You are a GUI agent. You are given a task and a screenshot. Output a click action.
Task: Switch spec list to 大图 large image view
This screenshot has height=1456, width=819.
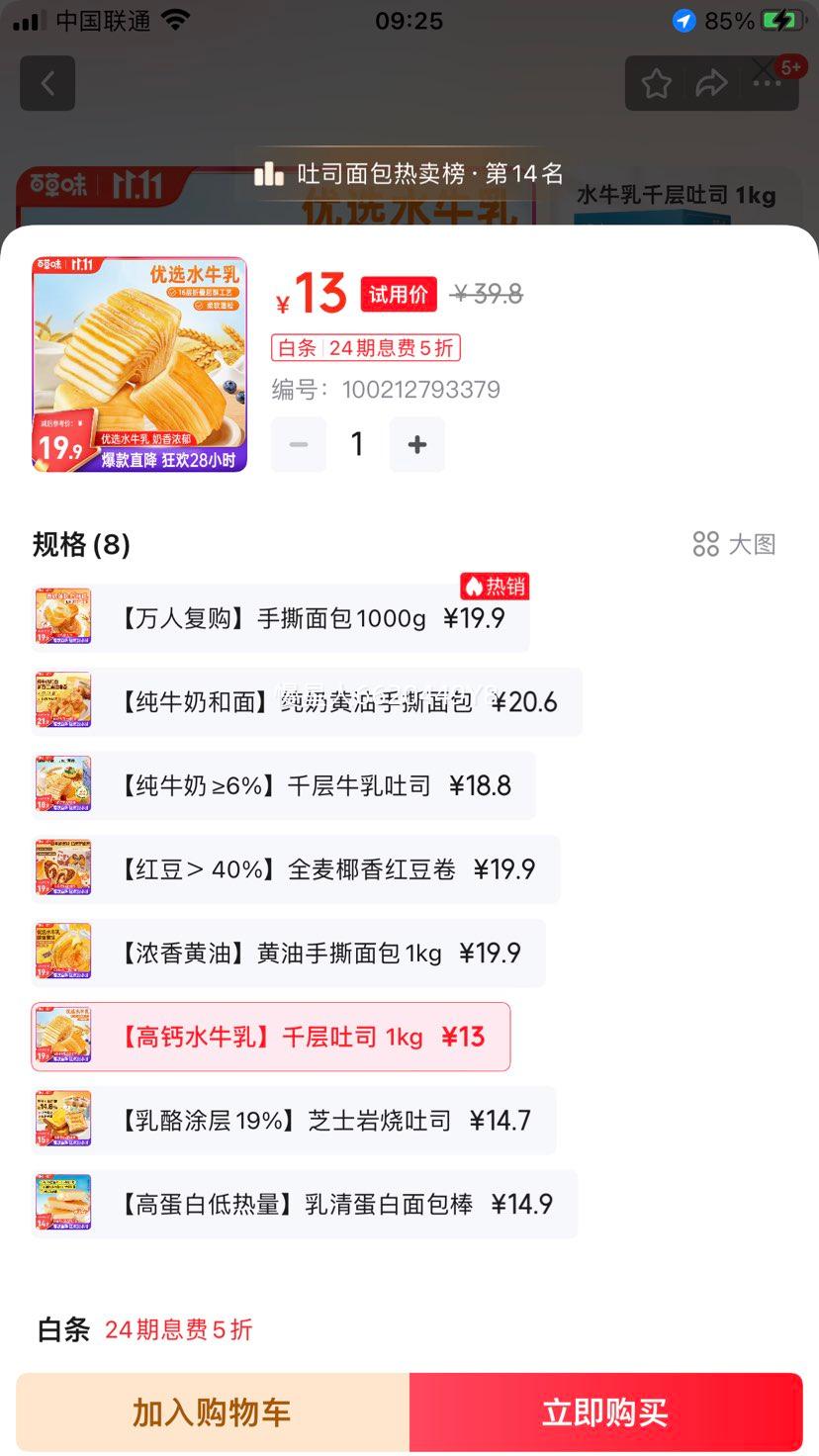[733, 544]
